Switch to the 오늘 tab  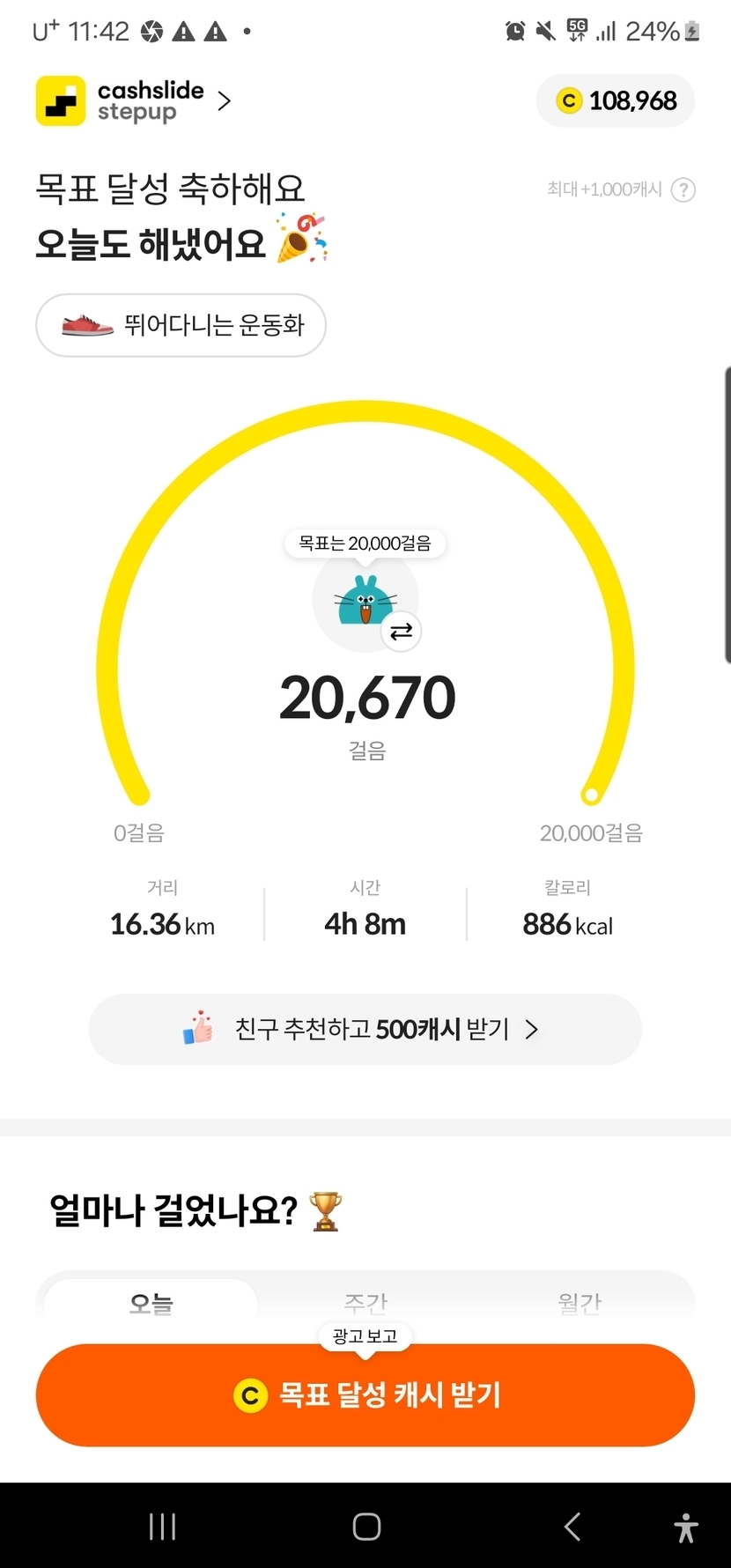151,1302
